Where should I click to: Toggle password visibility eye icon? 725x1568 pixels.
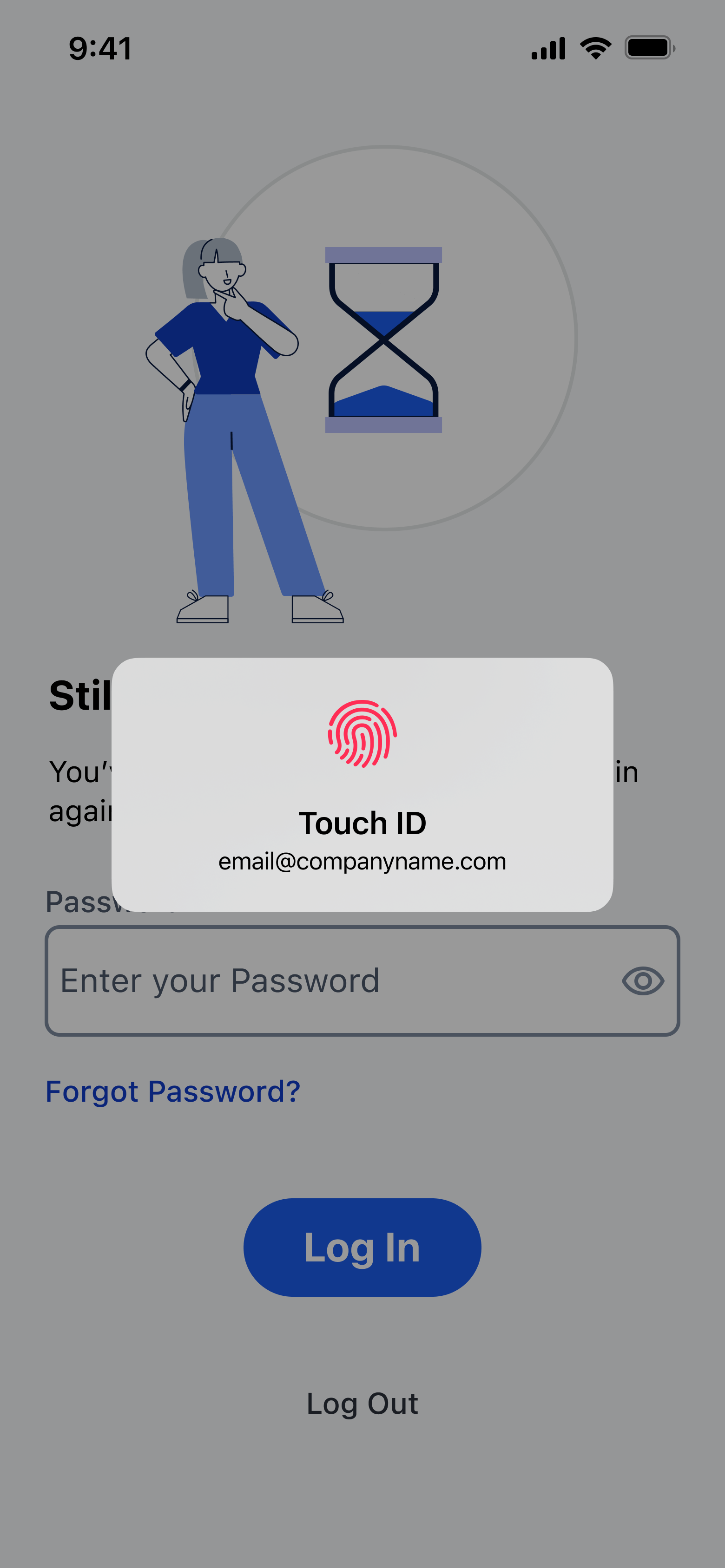click(643, 980)
